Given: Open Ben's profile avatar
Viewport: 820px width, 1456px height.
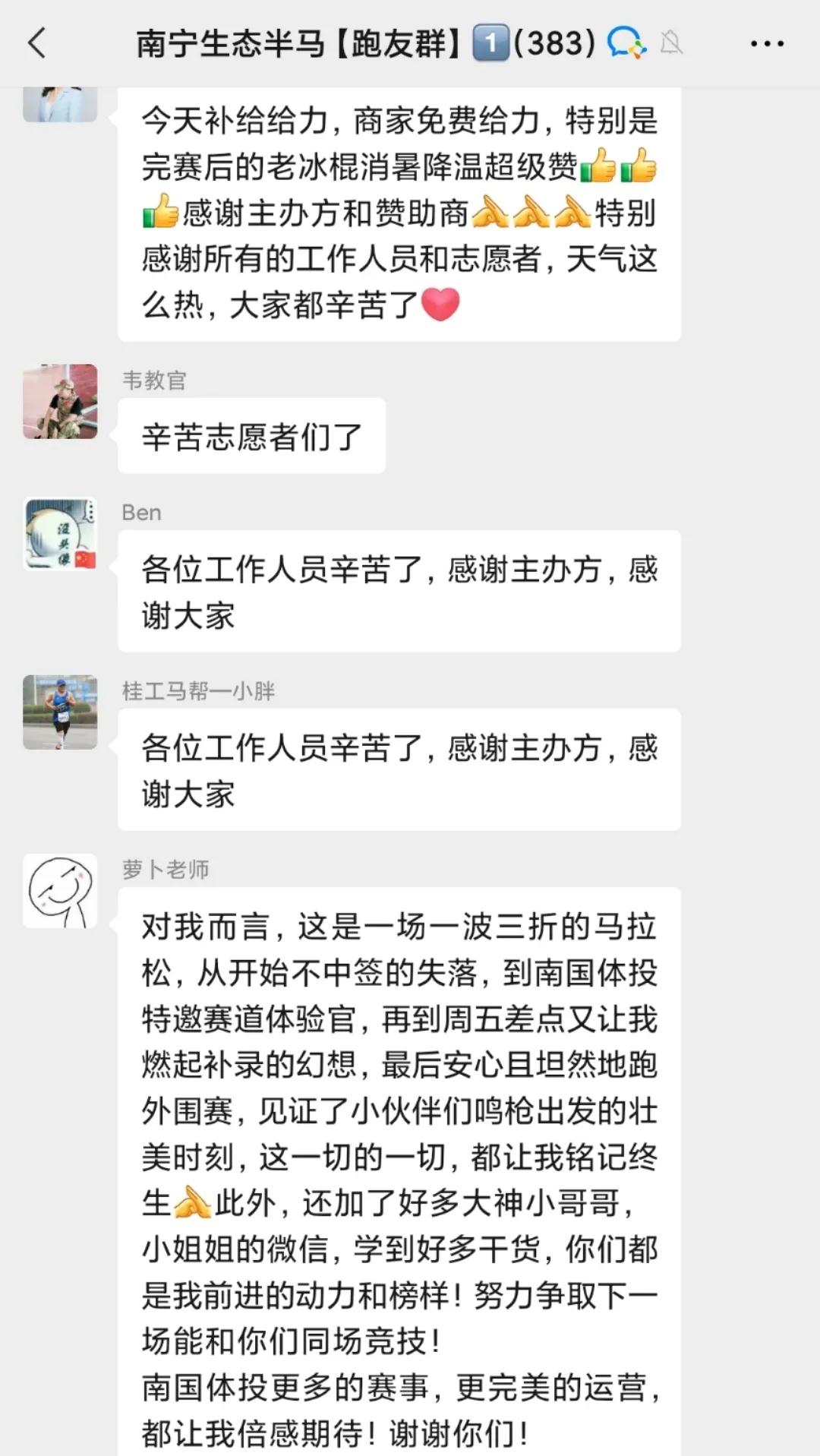Looking at the screenshot, I should 60,534.
